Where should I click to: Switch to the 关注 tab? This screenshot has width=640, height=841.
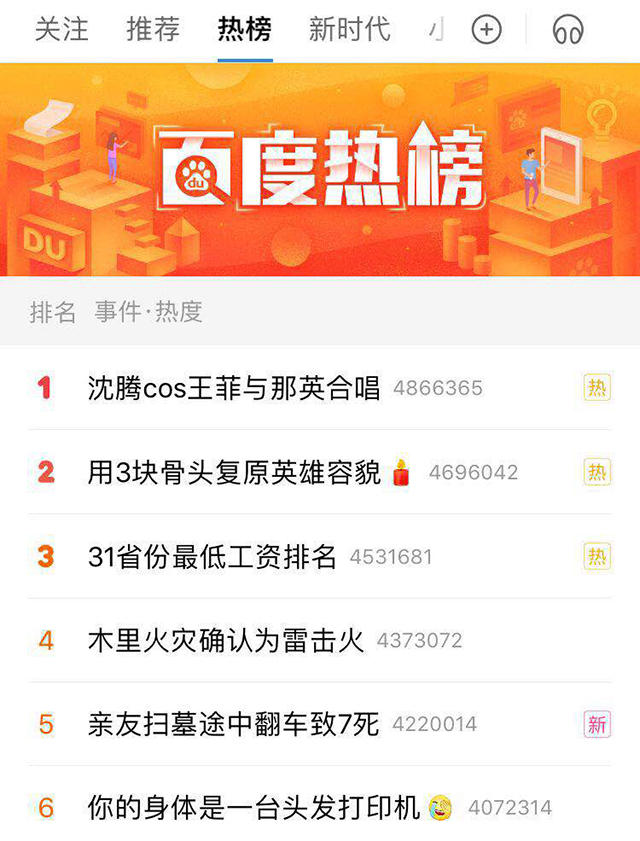[x=62, y=30]
